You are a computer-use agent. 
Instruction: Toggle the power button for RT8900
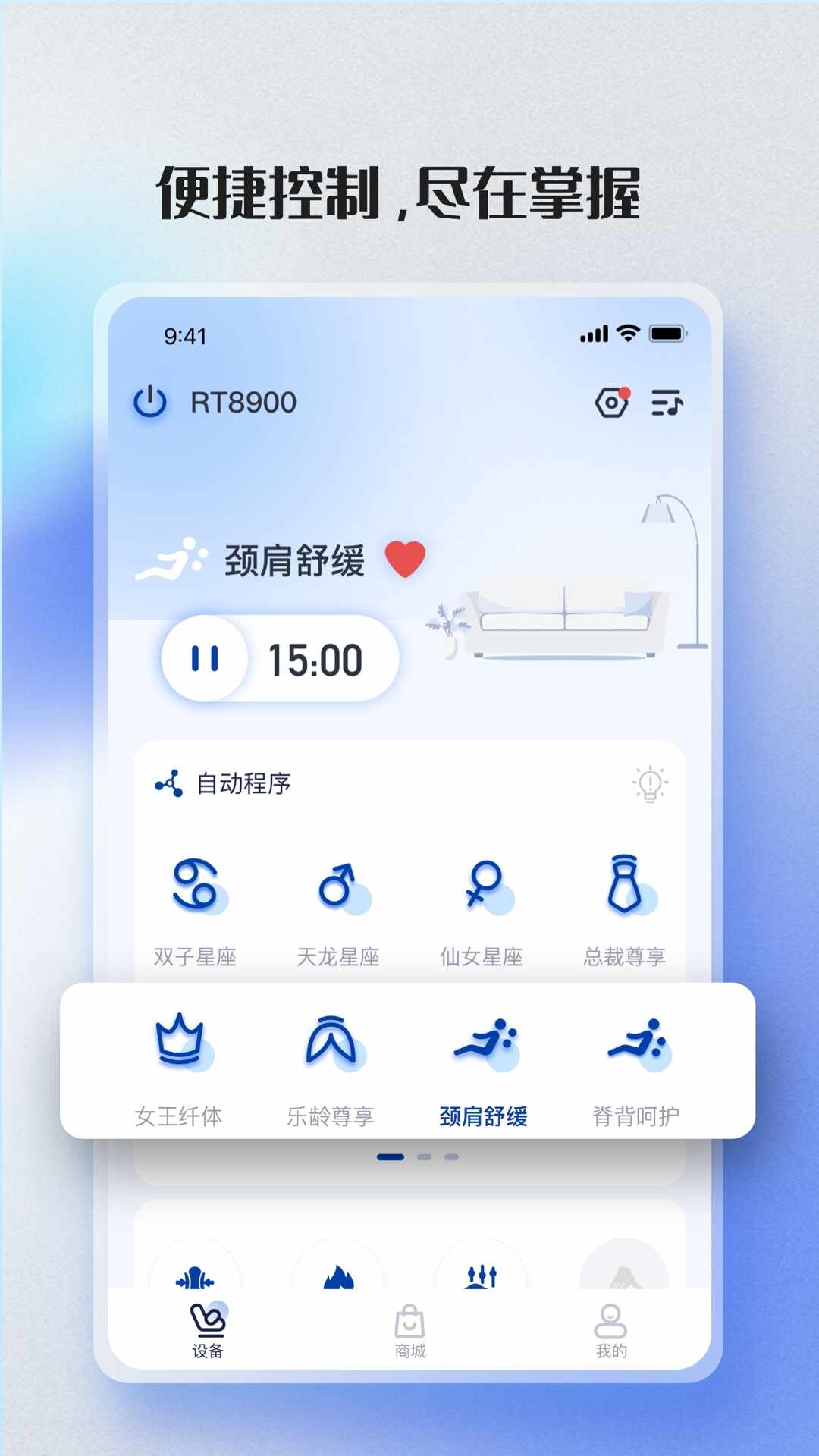coord(149,403)
